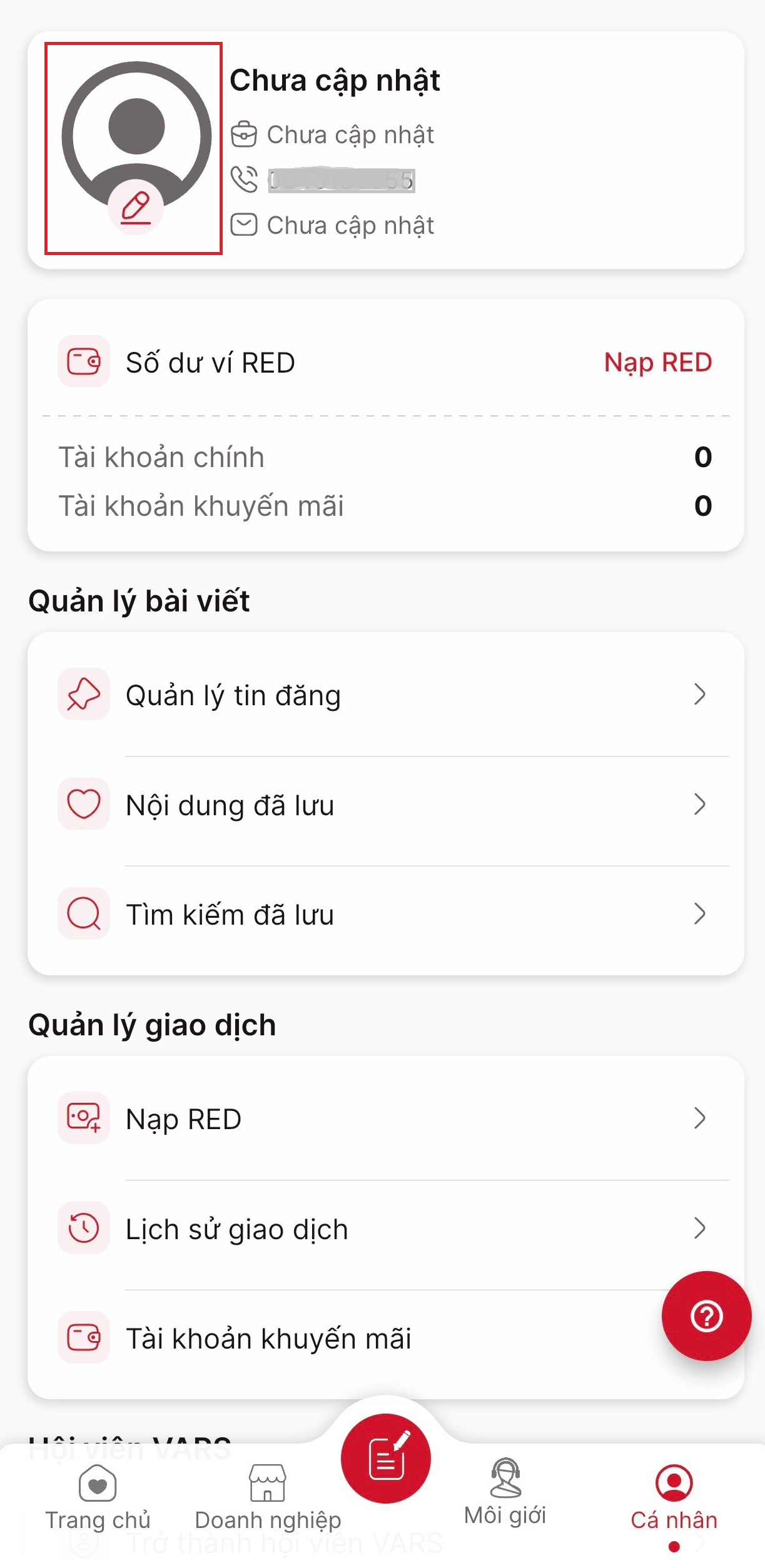765x1568 pixels.
Task: Open the floating help question button
Action: (x=706, y=1316)
